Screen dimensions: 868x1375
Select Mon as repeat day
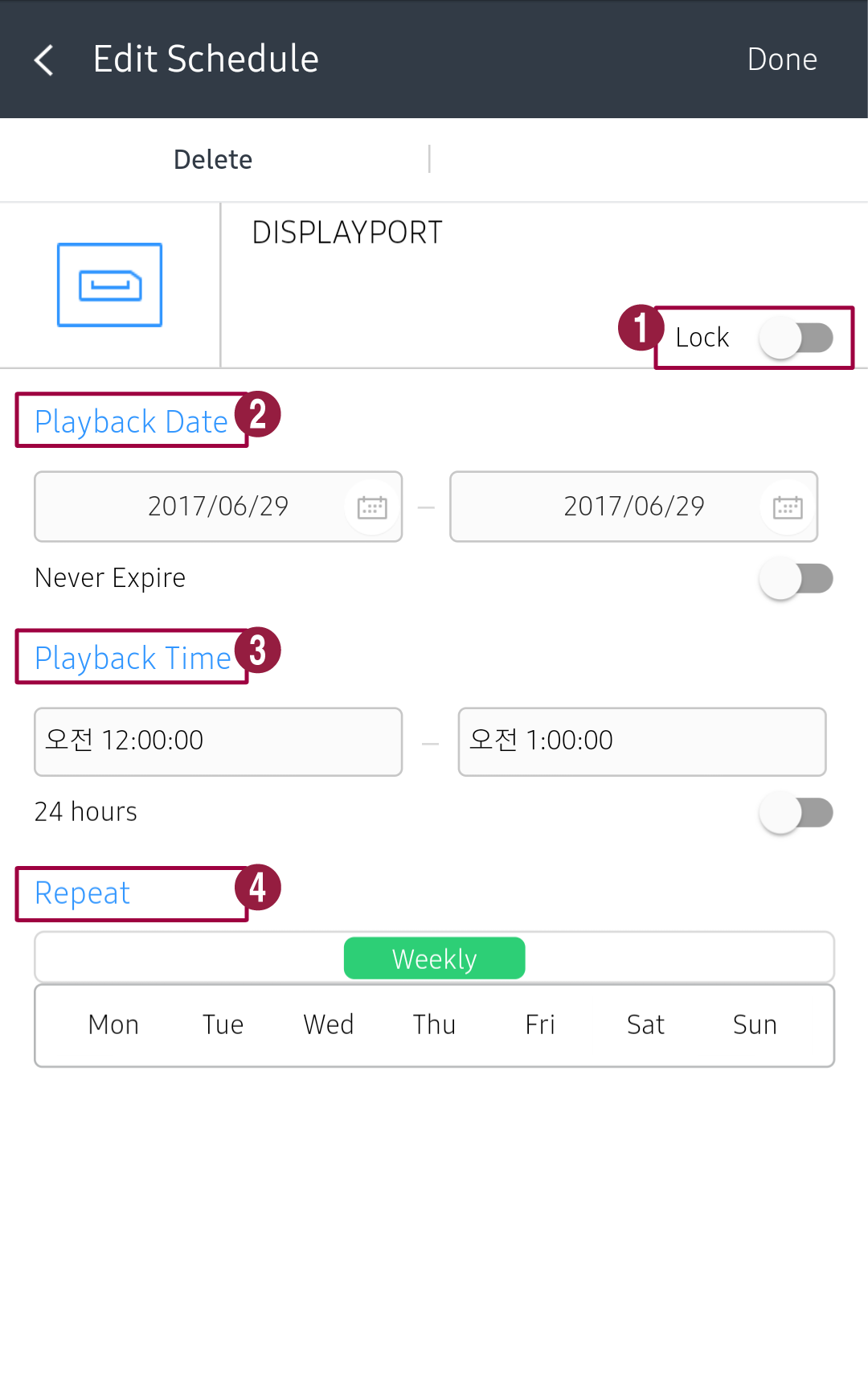pyautogui.click(x=113, y=1025)
